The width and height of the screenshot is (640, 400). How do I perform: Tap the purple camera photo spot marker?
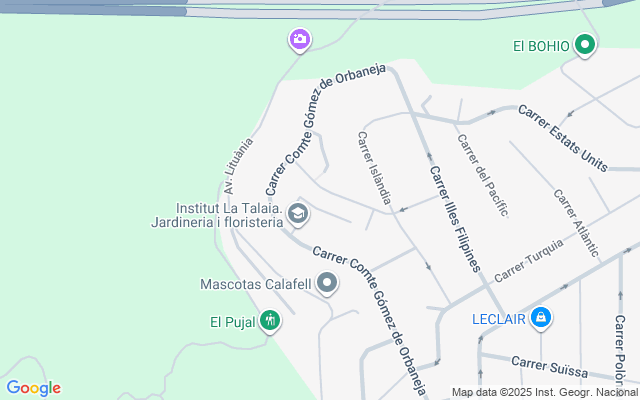299,40
